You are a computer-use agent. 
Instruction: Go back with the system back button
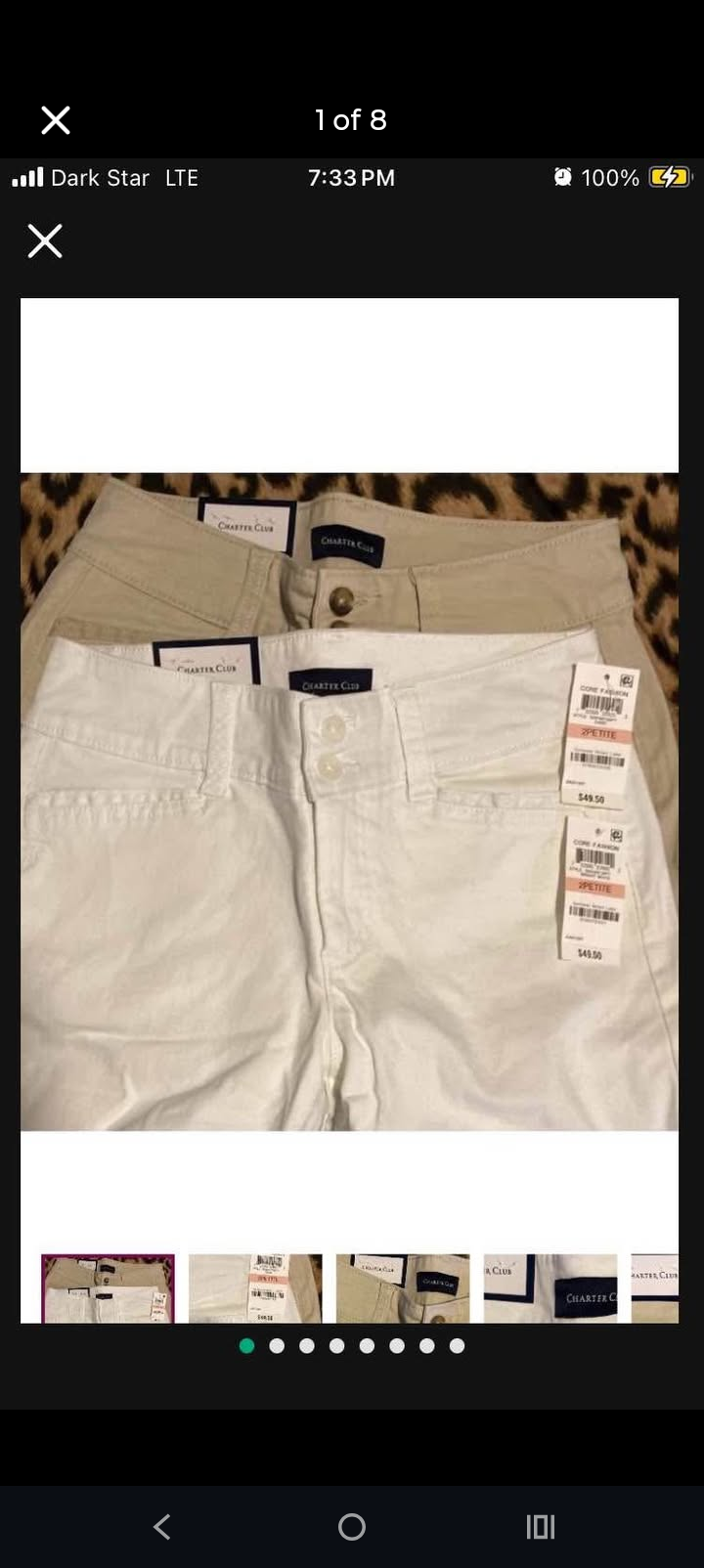[162, 1526]
